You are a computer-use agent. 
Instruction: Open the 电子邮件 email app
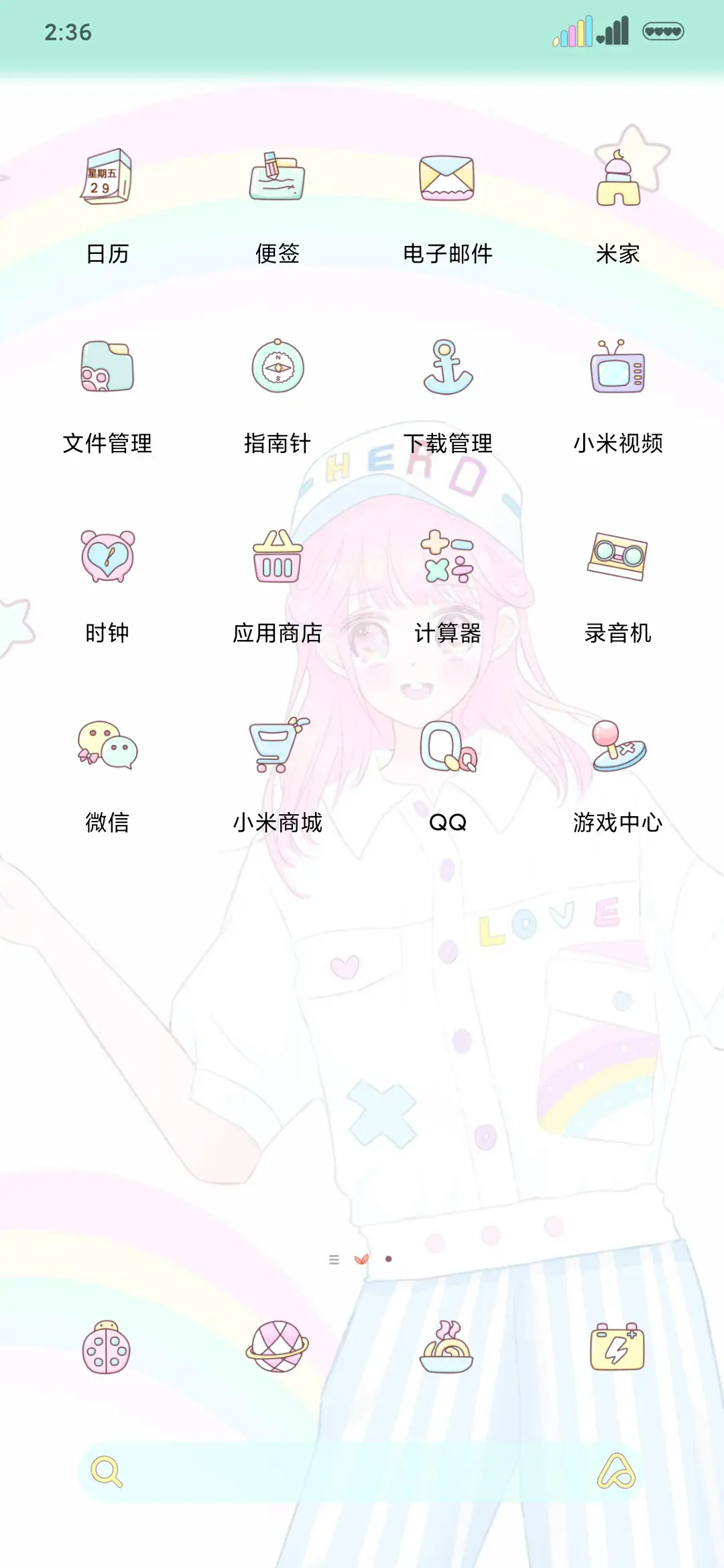click(x=448, y=178)
